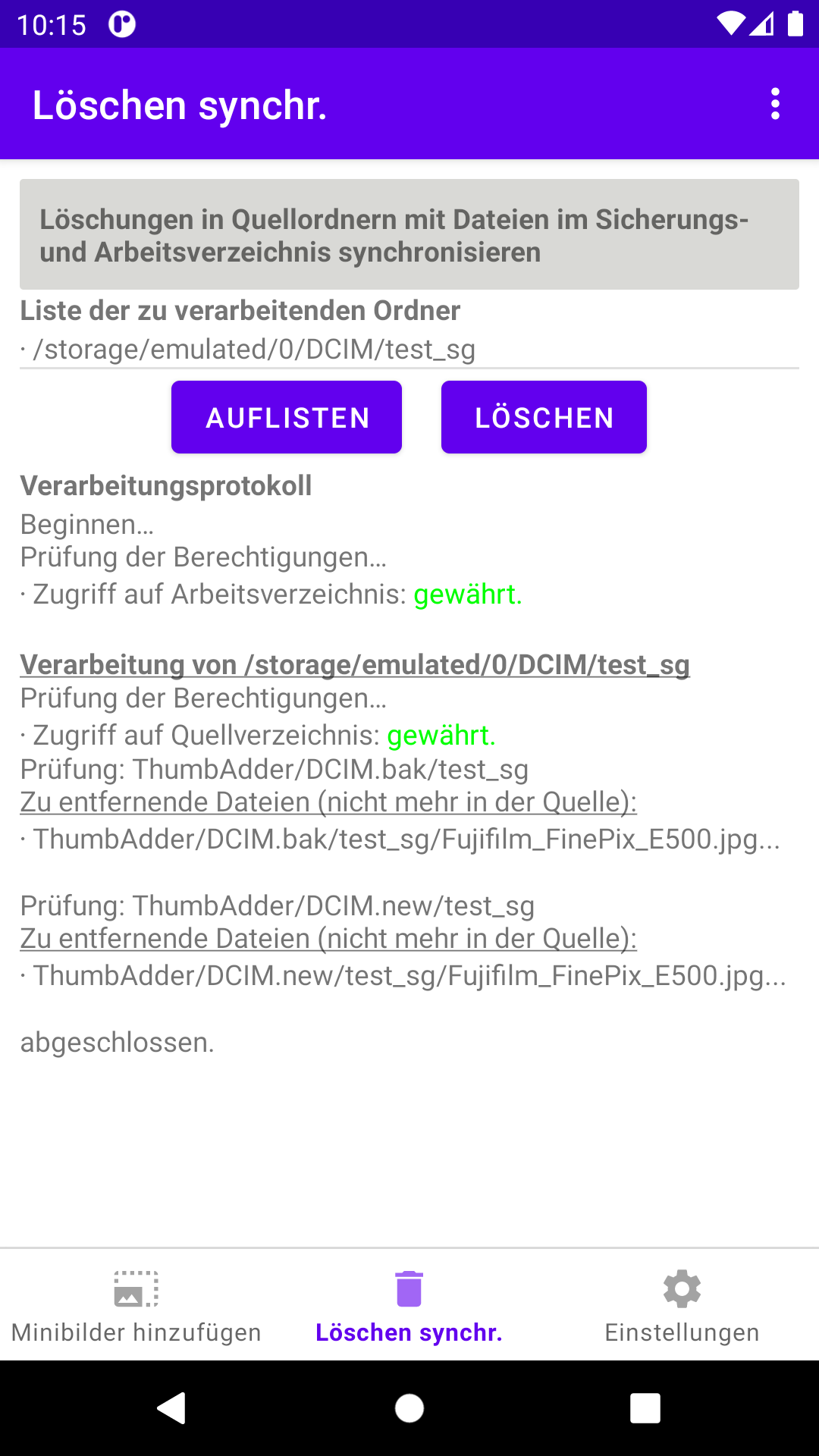Screen dimensions: 819x1456
Task: Select the Löschen synchr. tab
Action: tap(409, 1306)
